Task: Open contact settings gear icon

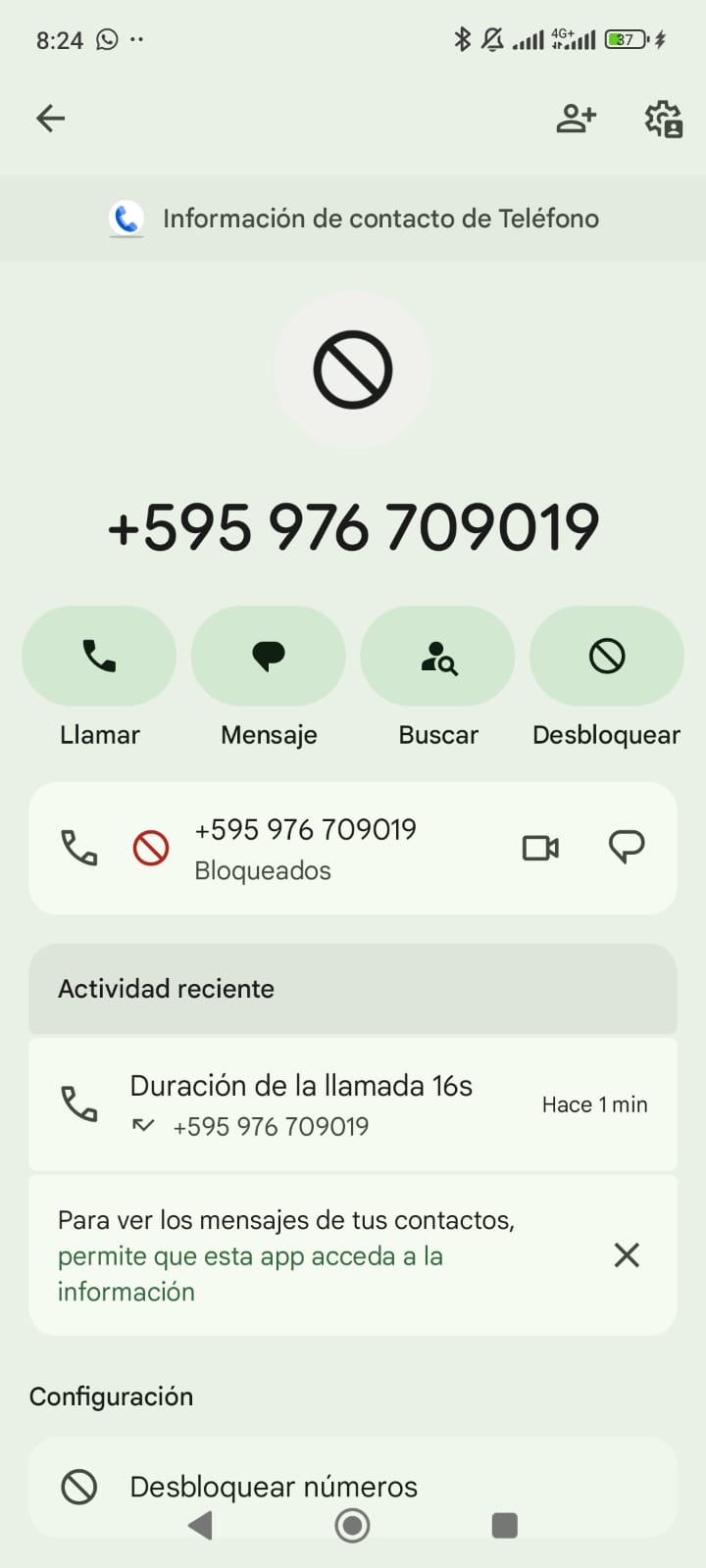Action: tap(663, 119)
